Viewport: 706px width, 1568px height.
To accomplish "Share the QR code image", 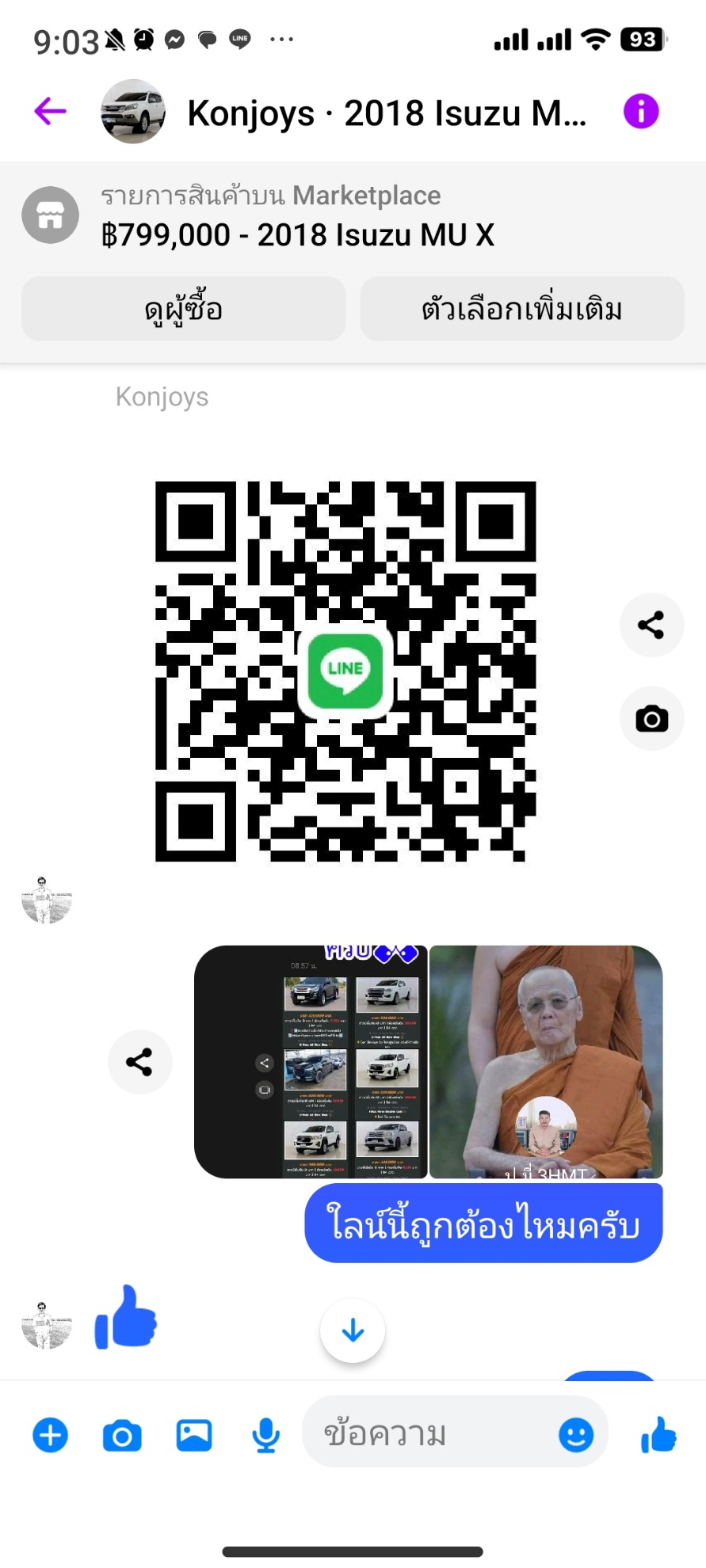I will (651, 625).
